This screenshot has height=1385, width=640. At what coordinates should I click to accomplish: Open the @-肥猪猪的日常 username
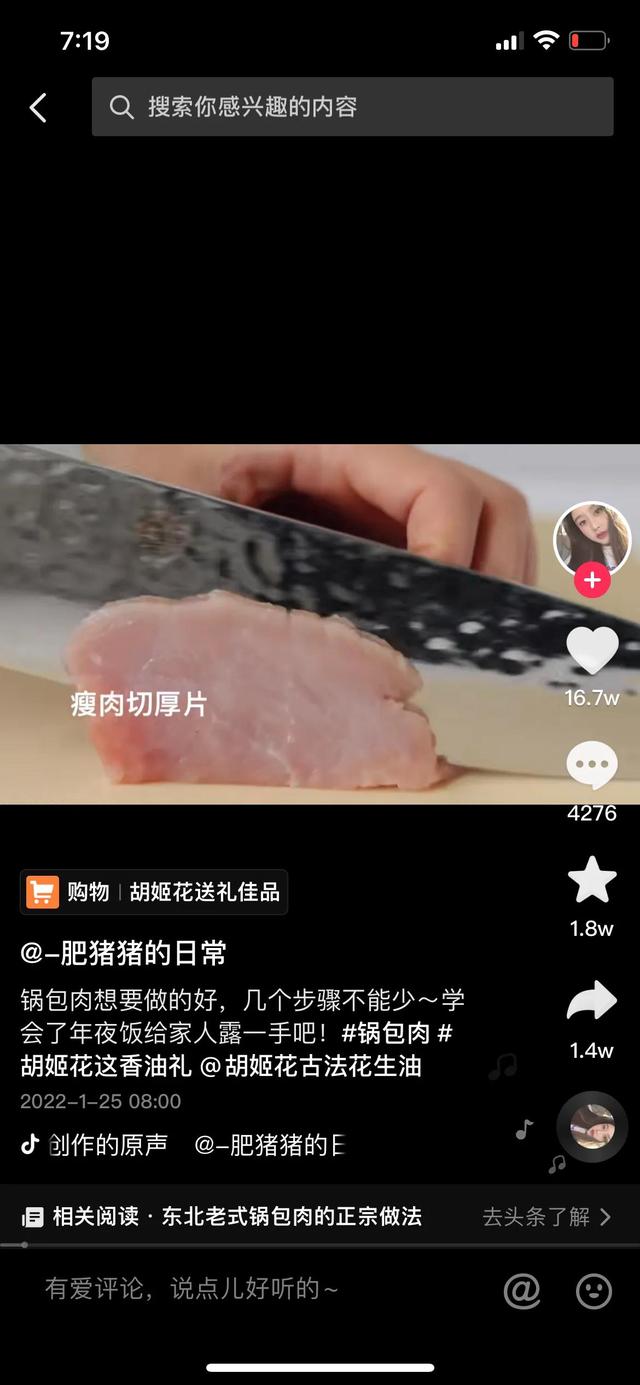pyautogui.click(x=123, y=953)
